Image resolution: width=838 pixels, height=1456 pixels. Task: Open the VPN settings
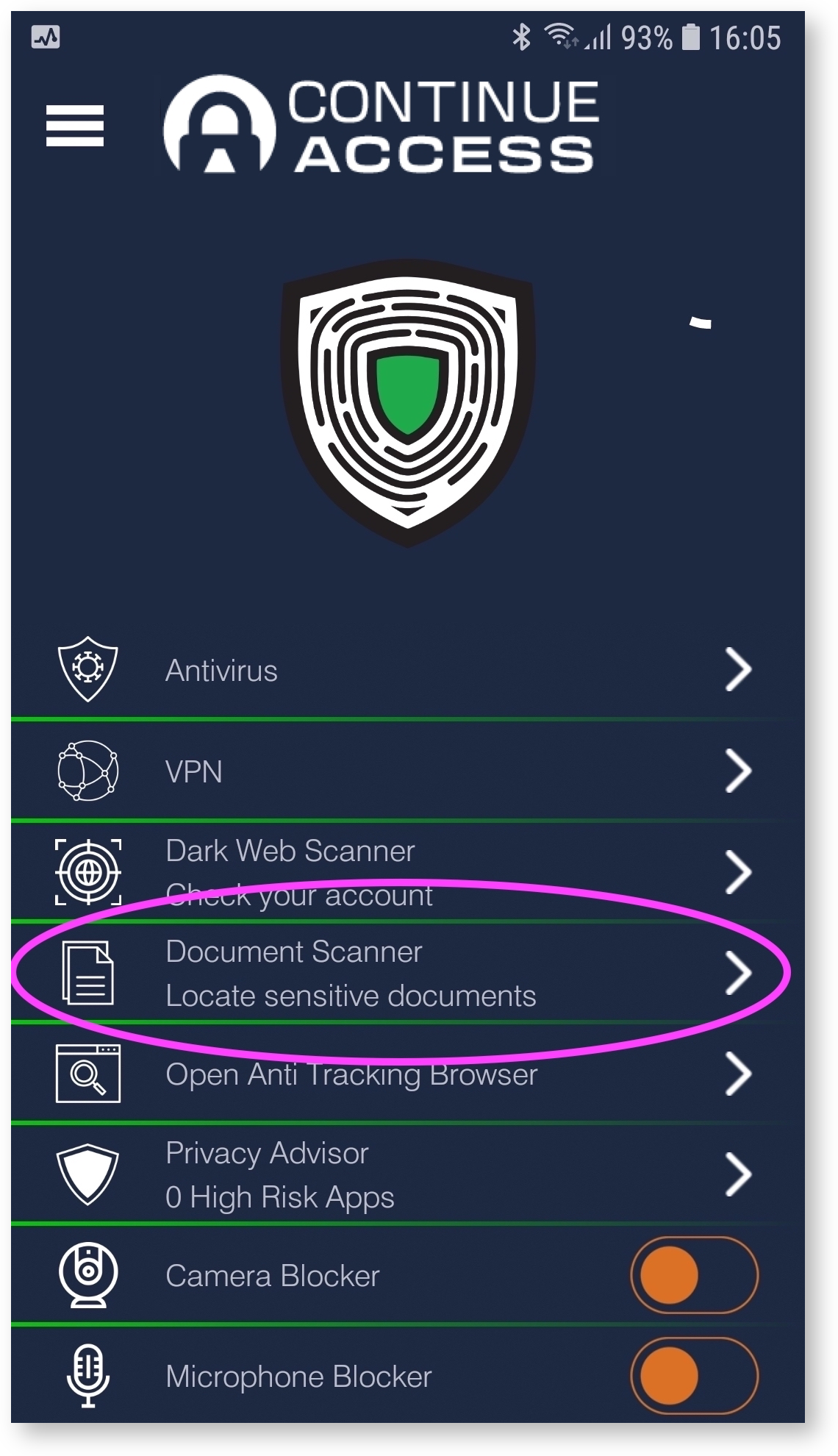point(404,771)
